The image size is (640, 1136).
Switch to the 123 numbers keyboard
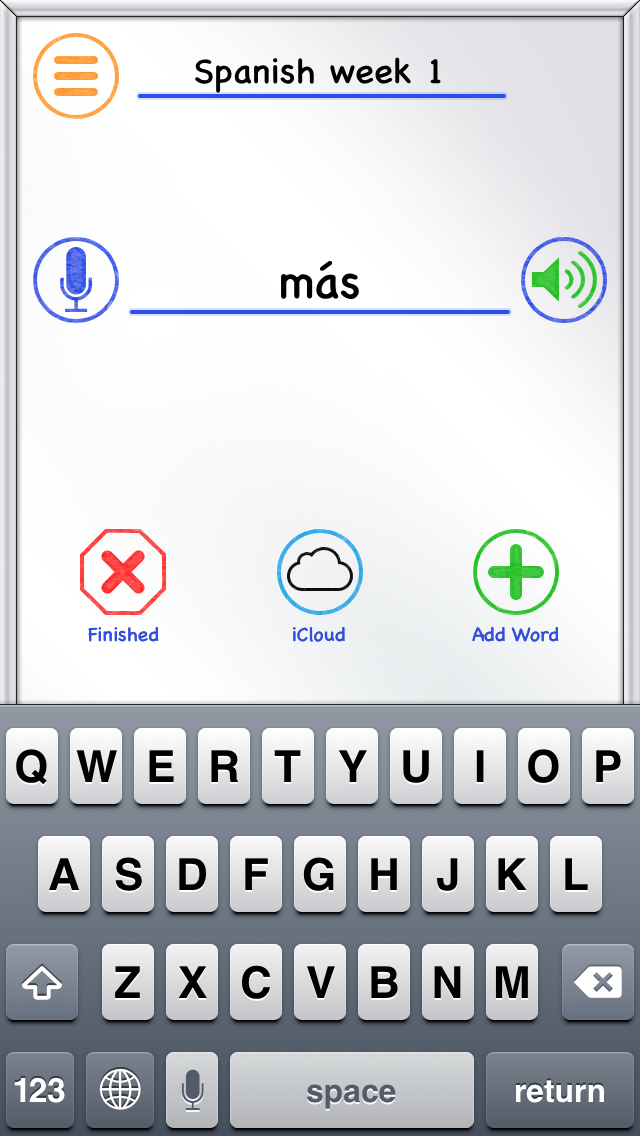[40, 1091]
